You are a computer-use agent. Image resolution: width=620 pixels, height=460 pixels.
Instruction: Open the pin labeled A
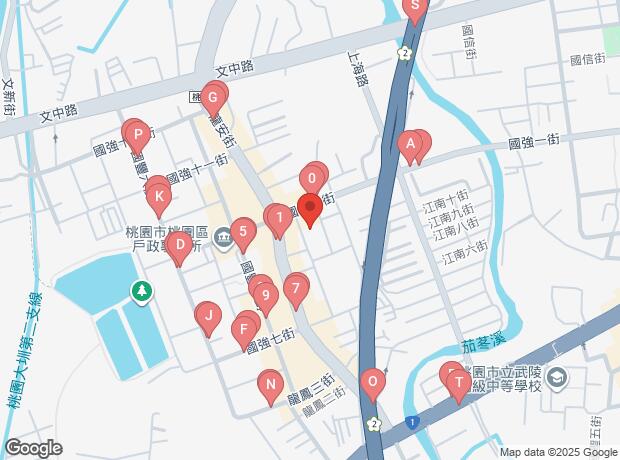click(x=408, y=144)
